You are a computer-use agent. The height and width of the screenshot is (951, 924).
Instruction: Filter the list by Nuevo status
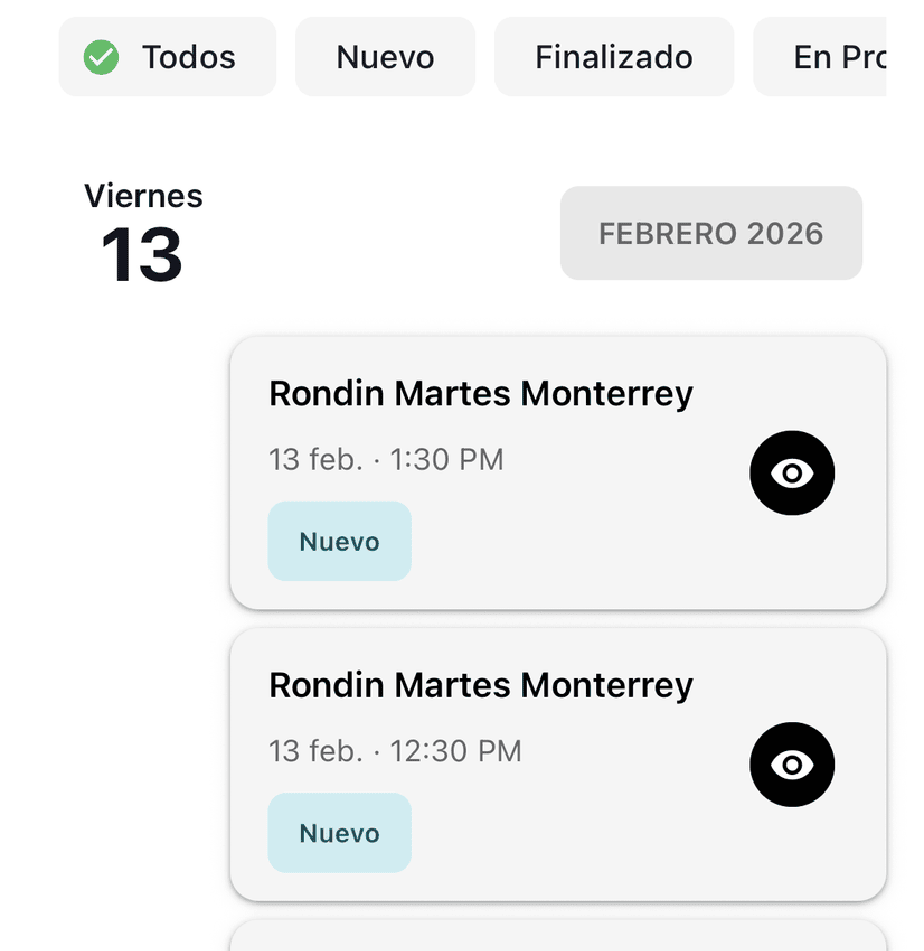pos(385,57)
